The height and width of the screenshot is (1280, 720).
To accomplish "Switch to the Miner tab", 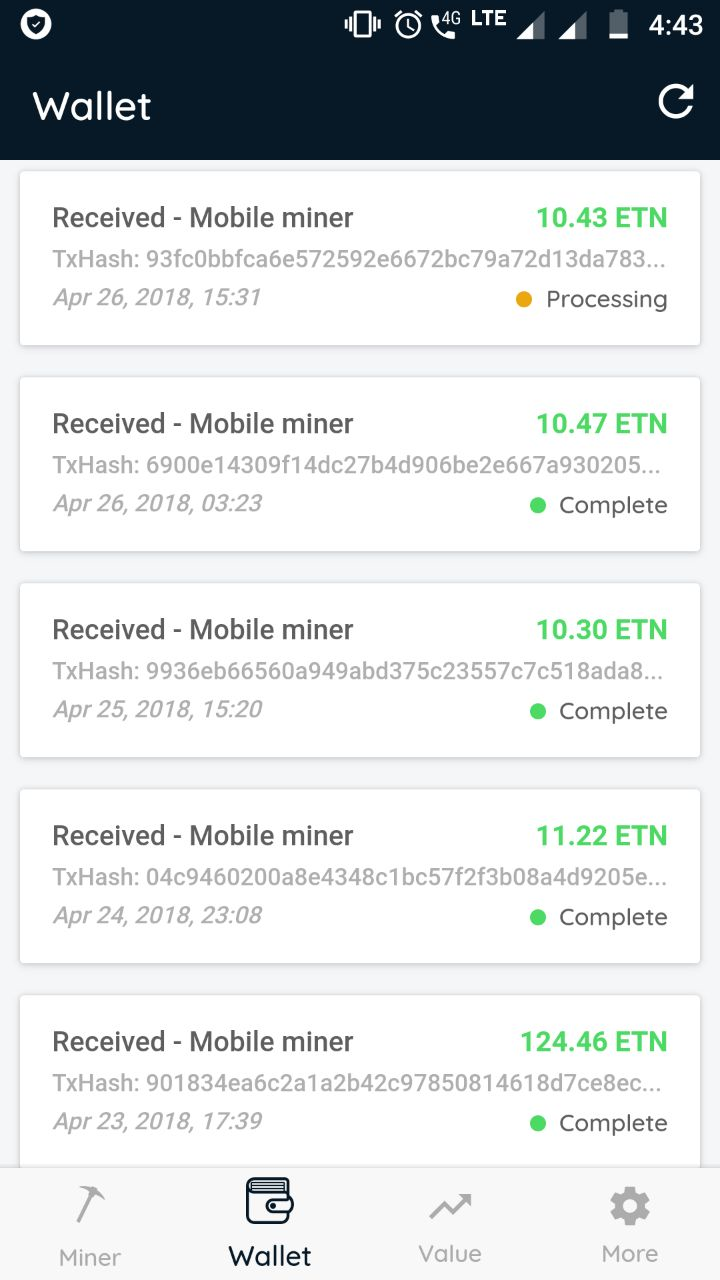I will click(x=90, y=1225).
